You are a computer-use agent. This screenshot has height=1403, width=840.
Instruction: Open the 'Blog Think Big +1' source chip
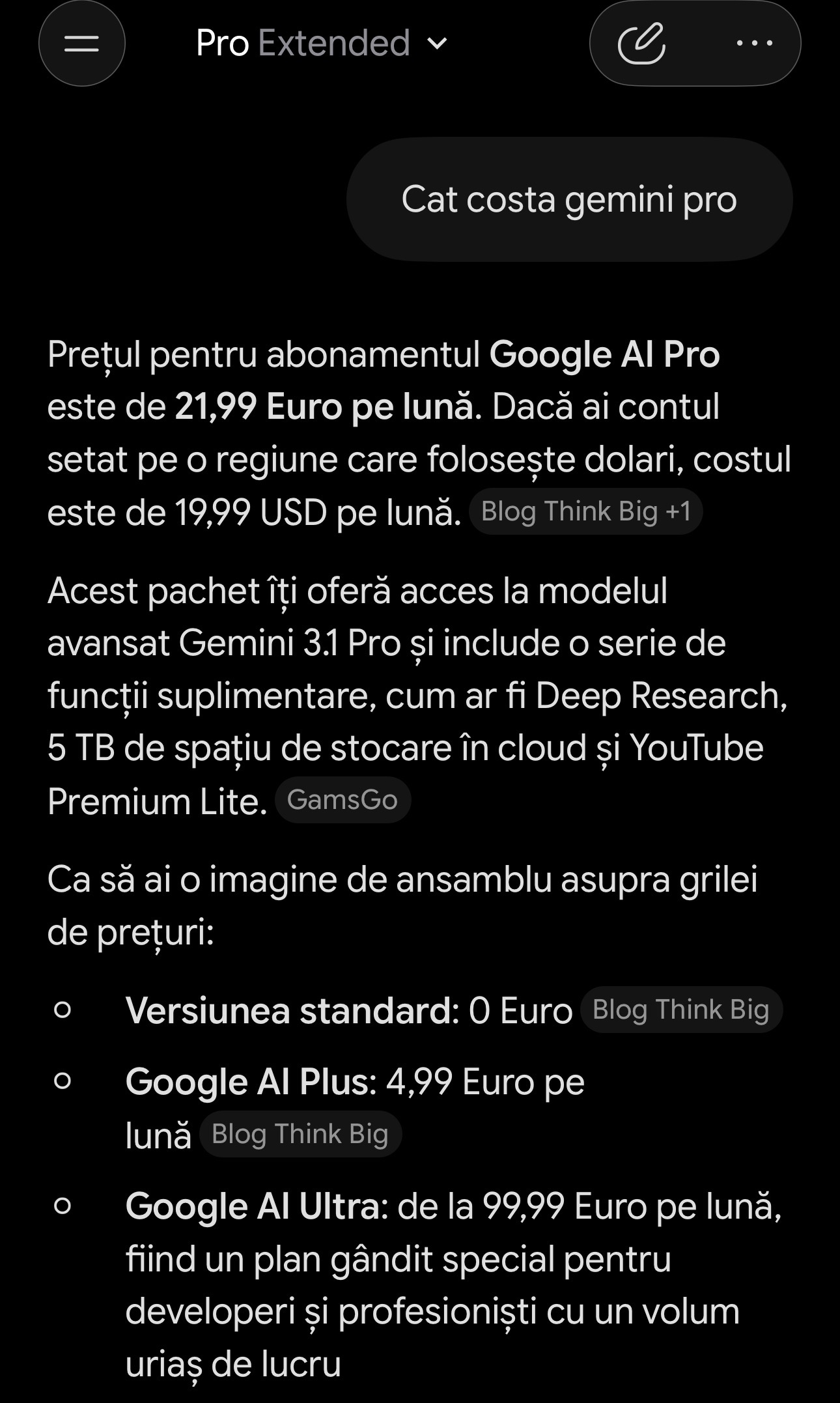pyautogui.click(x=585, y=512)
